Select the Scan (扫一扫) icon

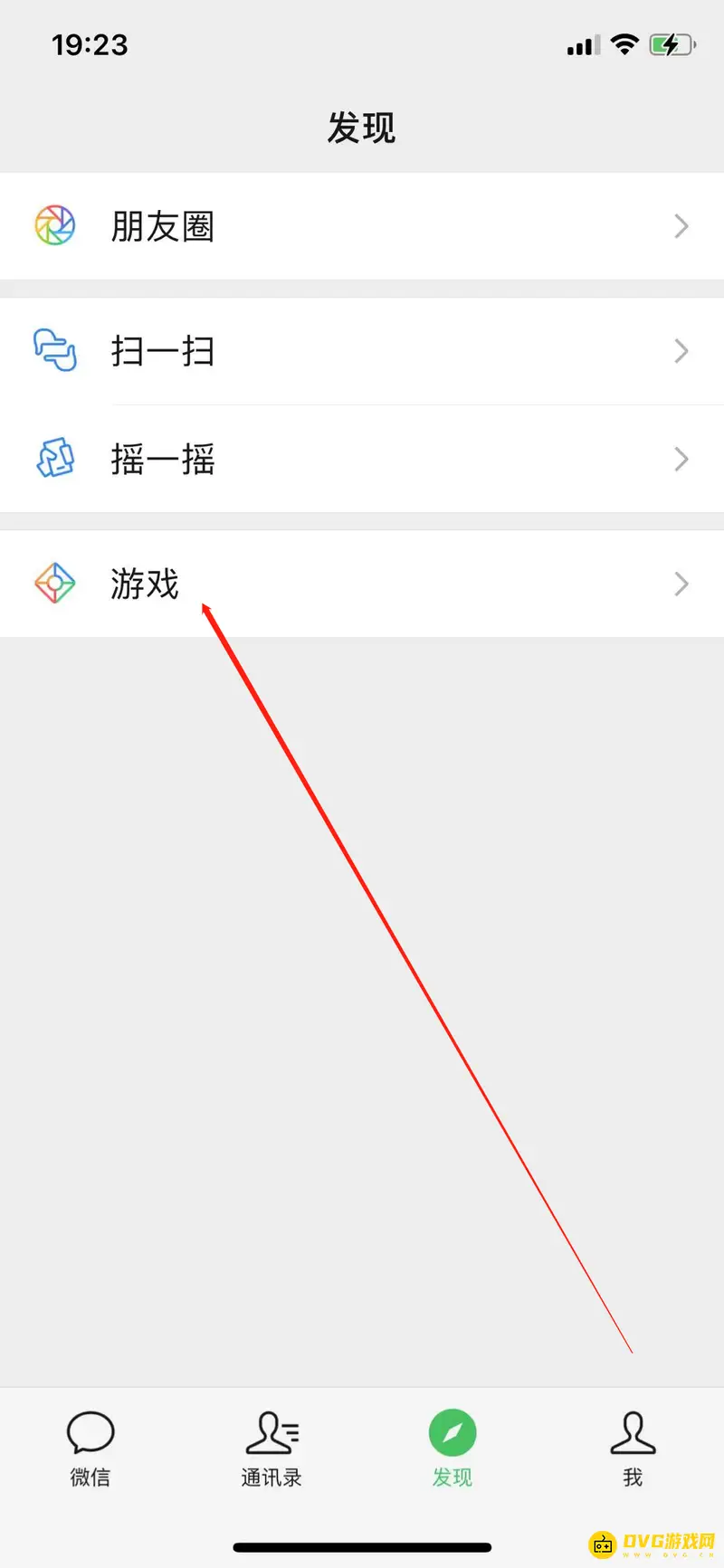pos(54,351)
